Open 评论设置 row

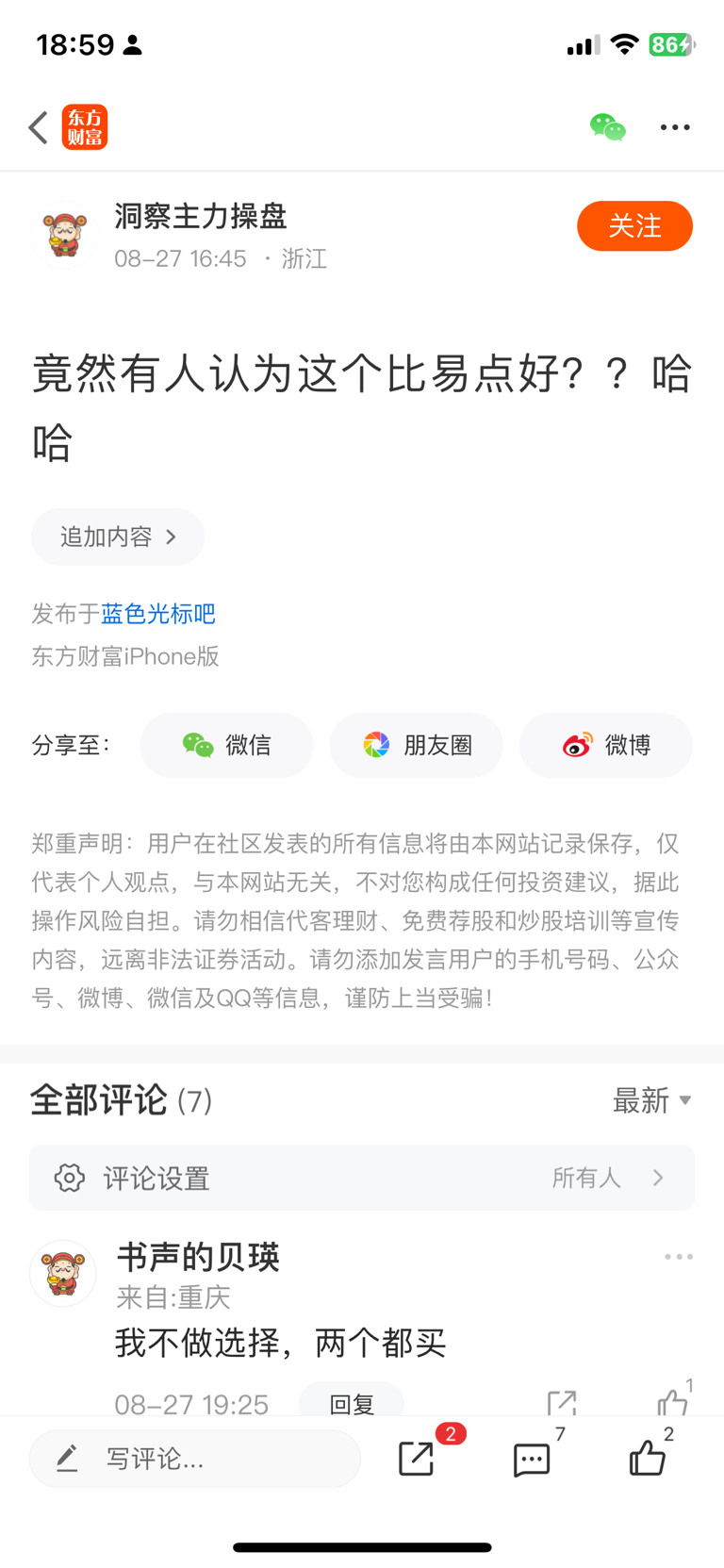(362, 1178)
